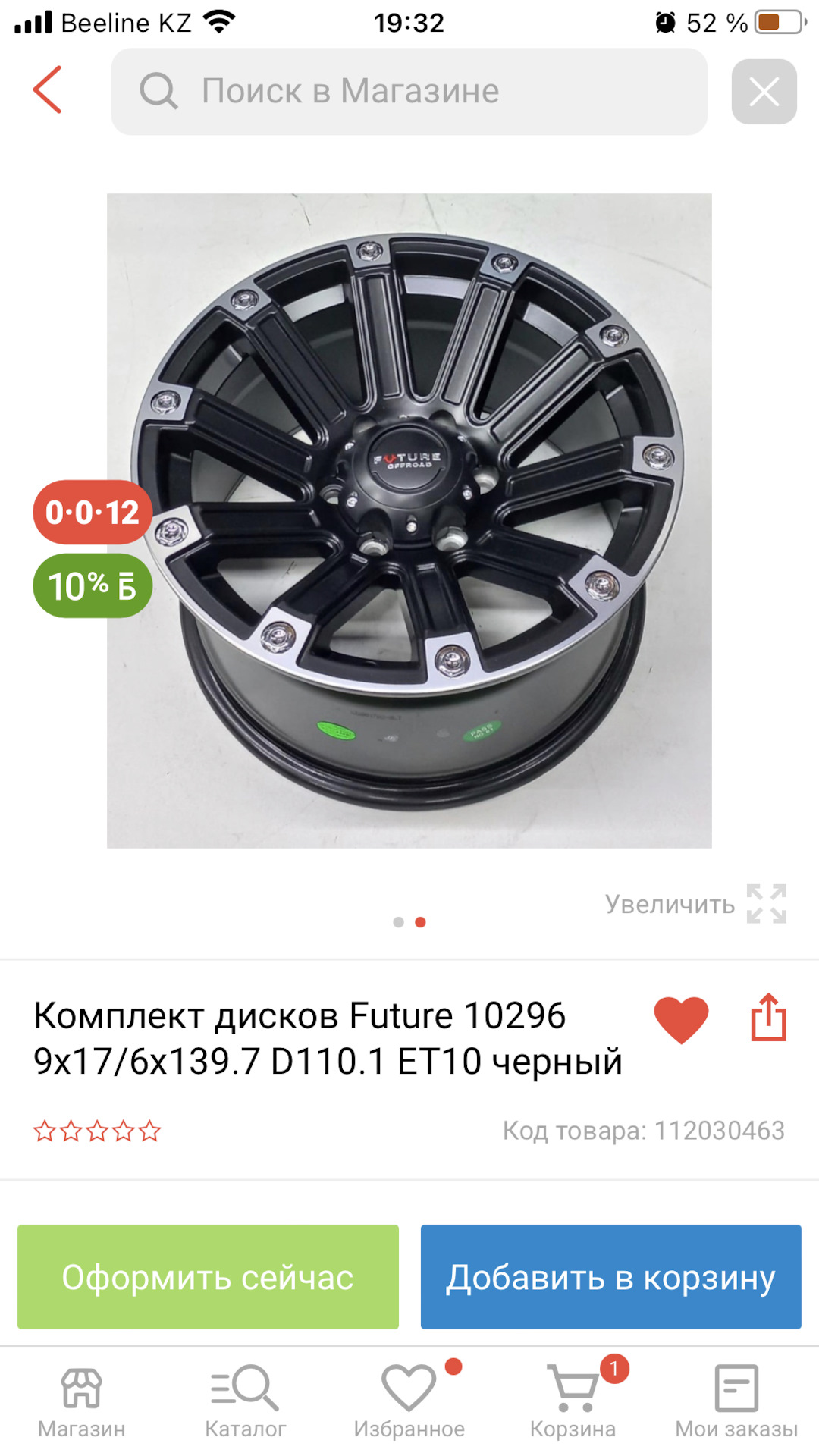Open the Future wheel product photo

click(409, 520)
